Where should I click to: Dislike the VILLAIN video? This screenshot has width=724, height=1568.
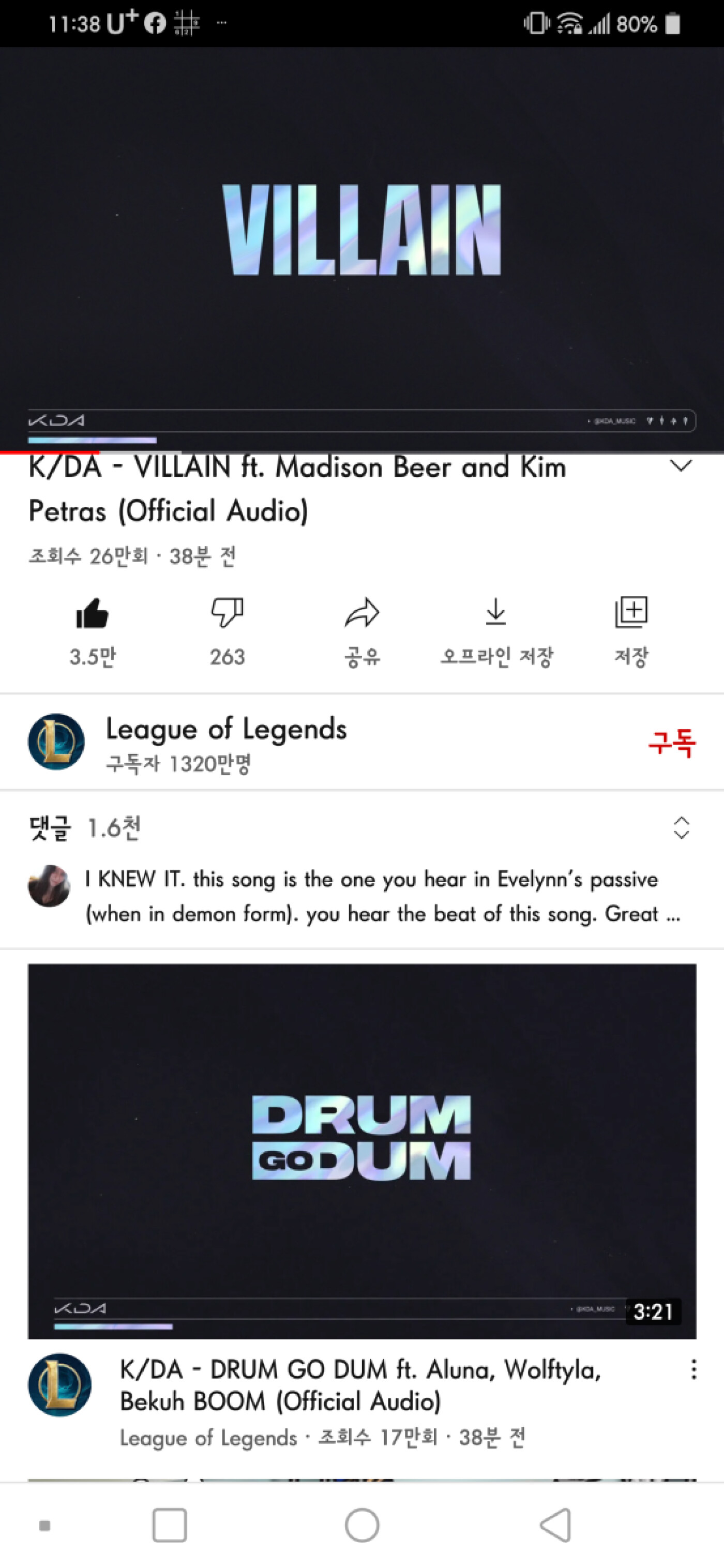click(227, 612)
